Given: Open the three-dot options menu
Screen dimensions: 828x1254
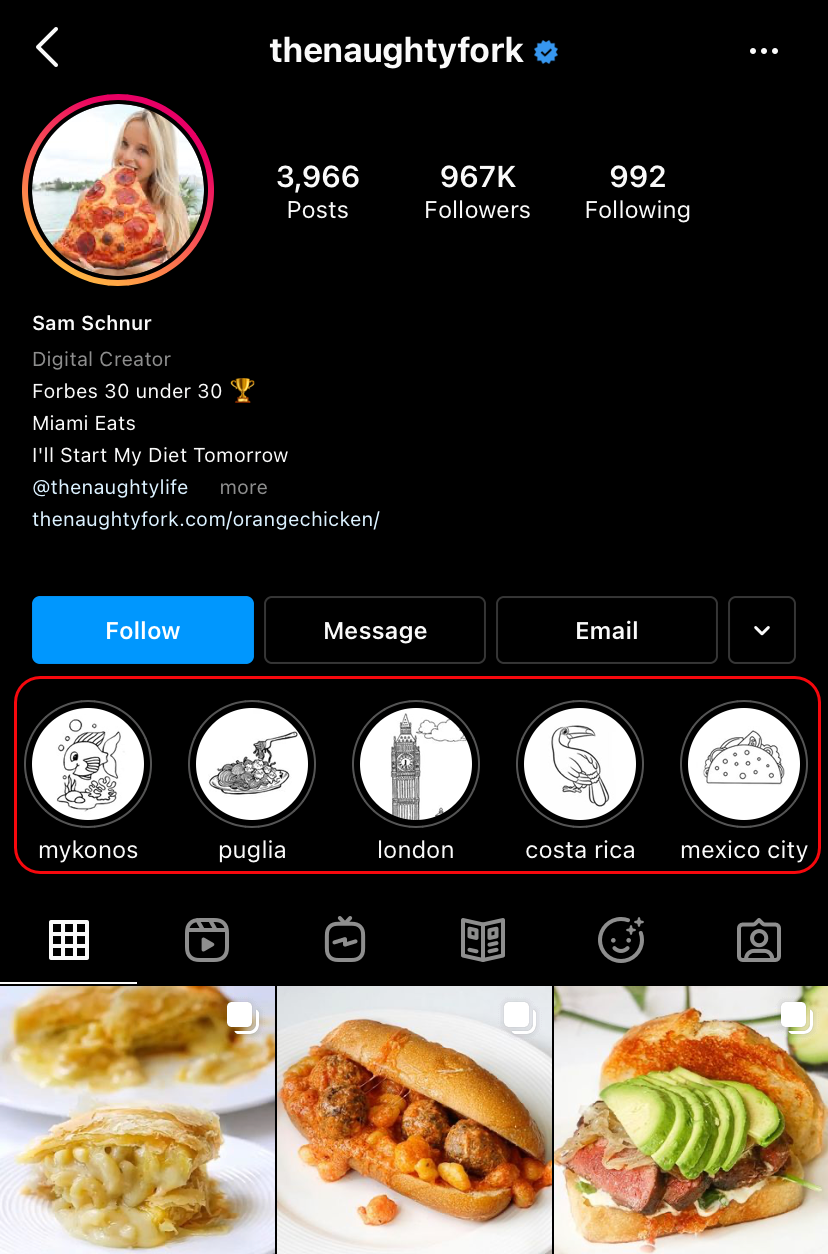Looking at the screenshot, I should click(x=763, y=51).
